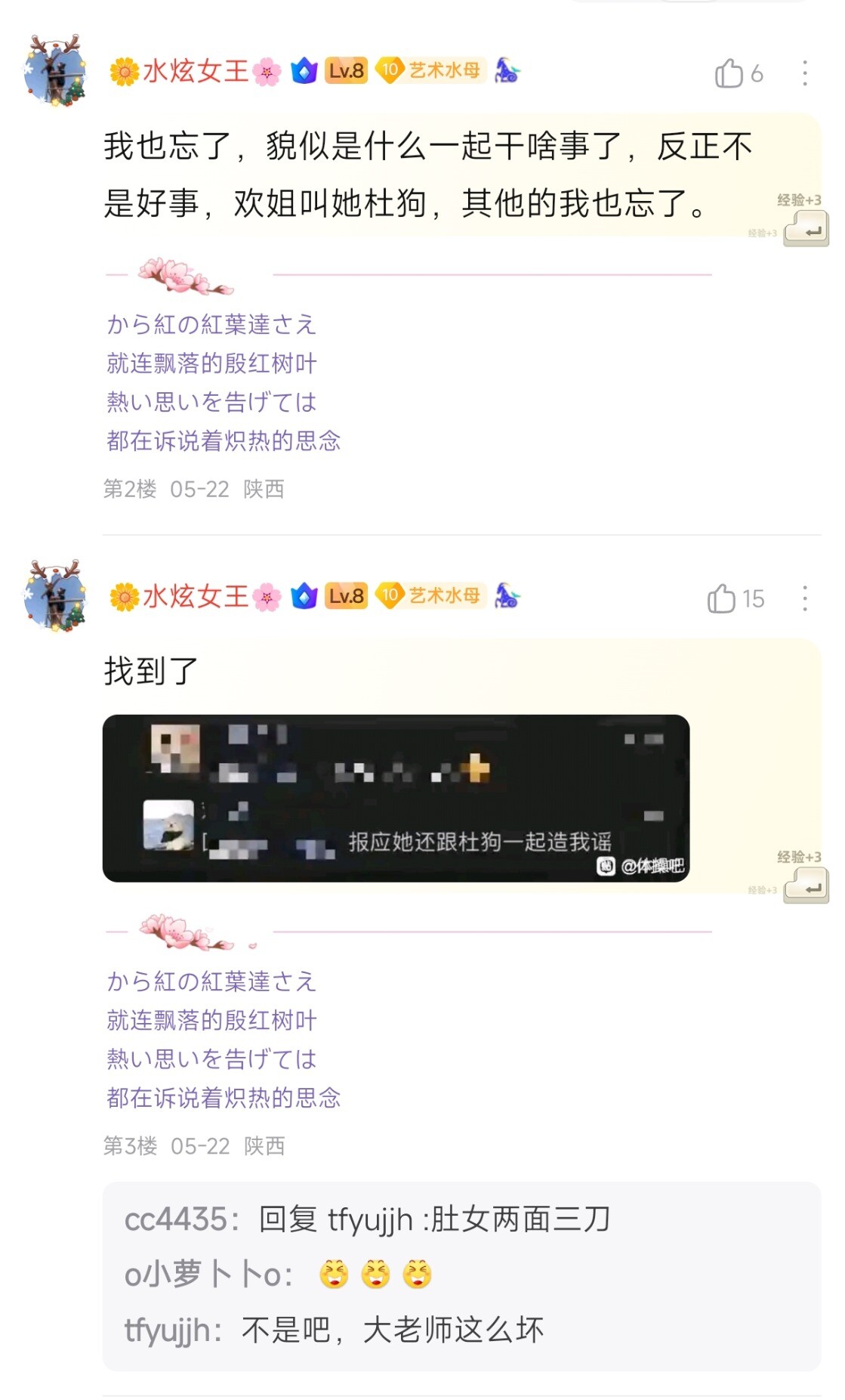View 水炫女王 username profile on the 找到了 post

pyautogui.click(x=195, y=597)
